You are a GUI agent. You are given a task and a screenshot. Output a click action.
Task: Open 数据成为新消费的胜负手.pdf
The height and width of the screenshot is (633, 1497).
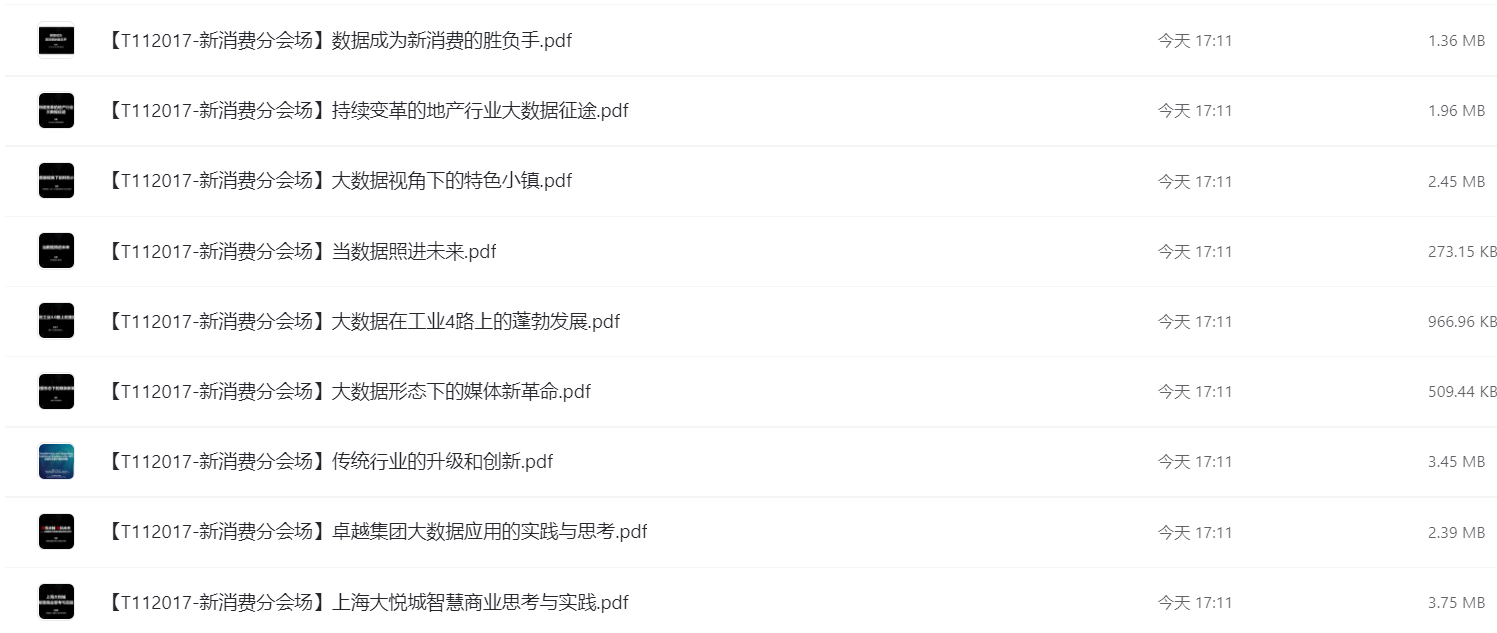click(x=340, y=41)
